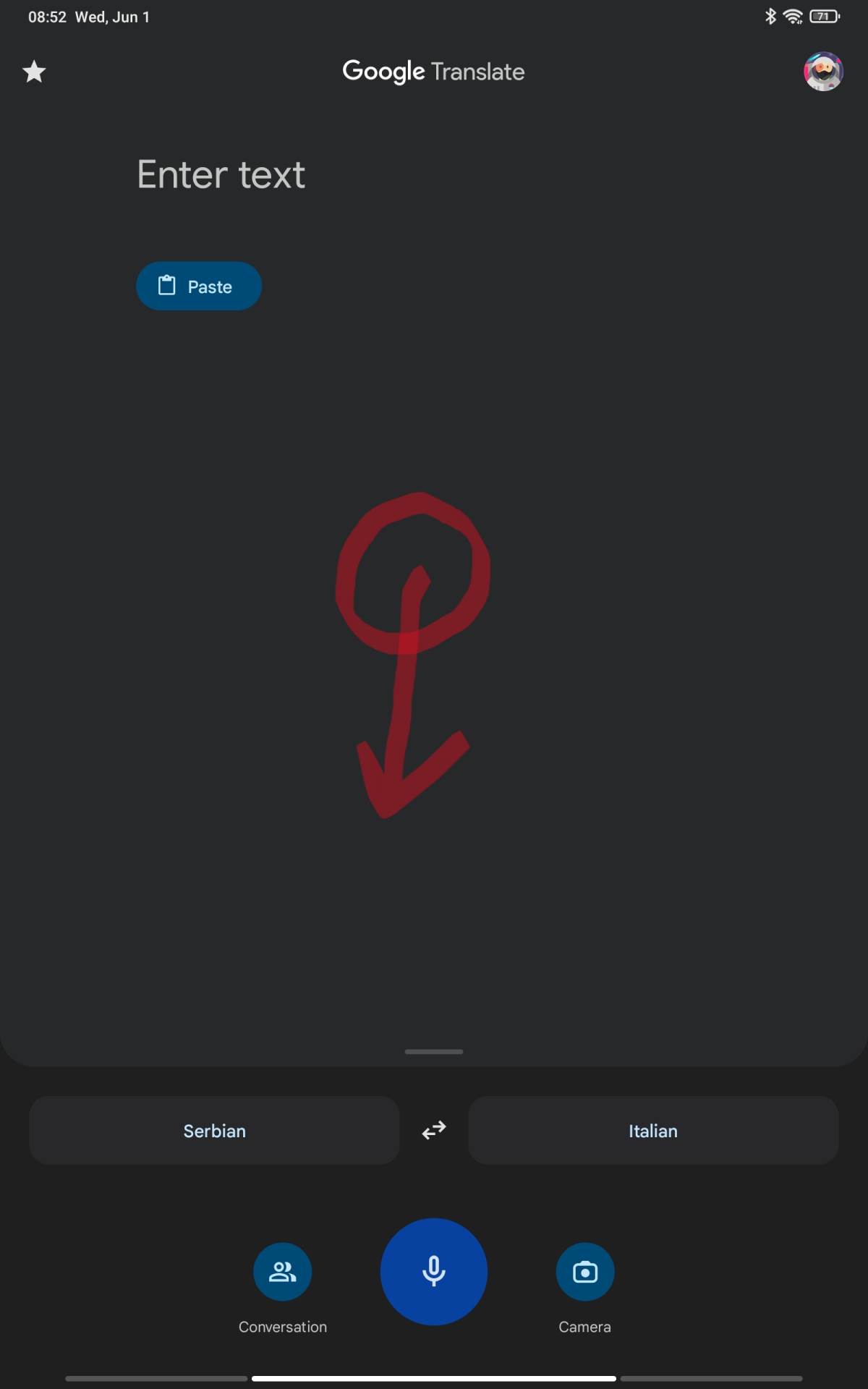Change source language from Serbian
This screenshot has height=1389, width=868.
click(214, 1131)
